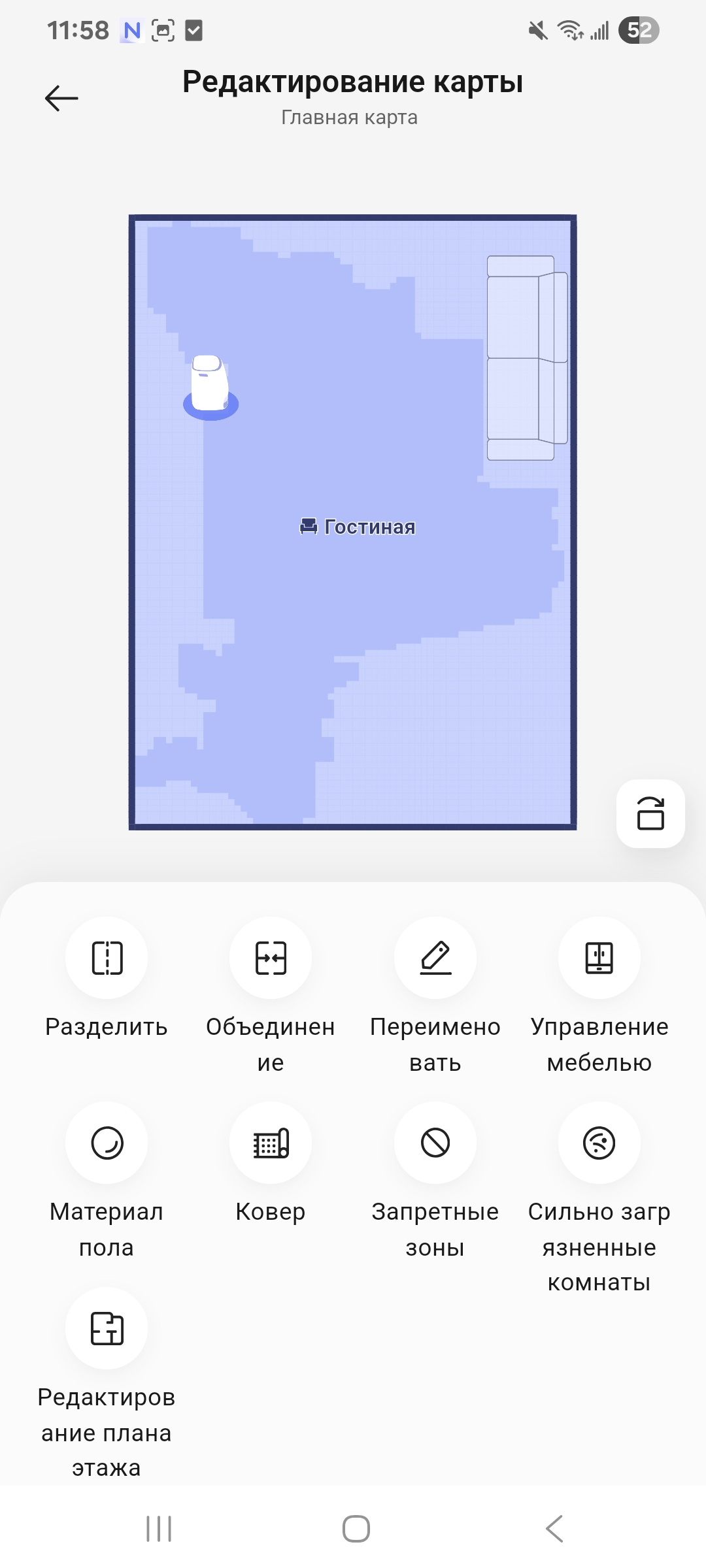The height and width of the screenshot is (1568, 706).
Task: Go back using the top arrow
Action: tap(61, 98)
